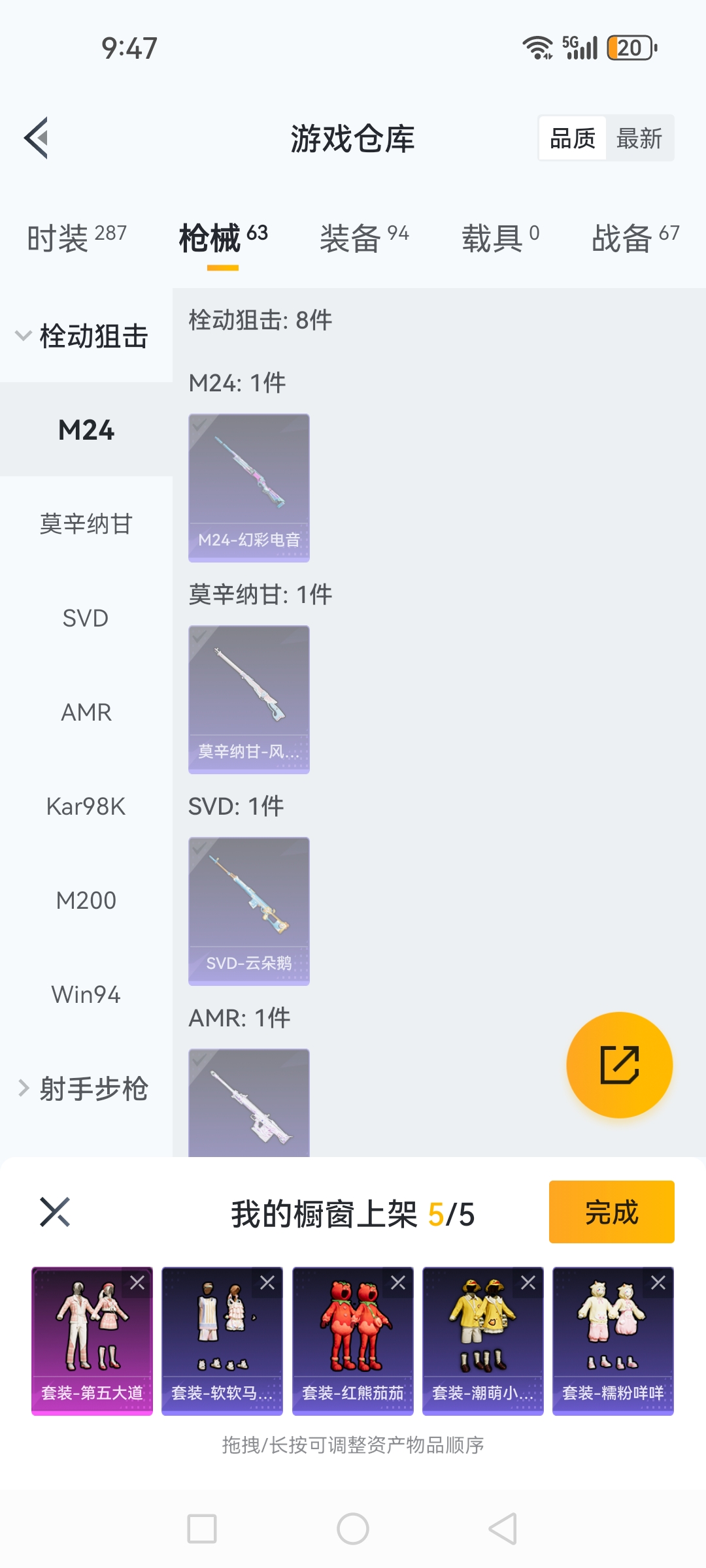Close the 我的橱窗上架 panel
The width and height of the screenshot is (706, 1568).
point(55,1213)
